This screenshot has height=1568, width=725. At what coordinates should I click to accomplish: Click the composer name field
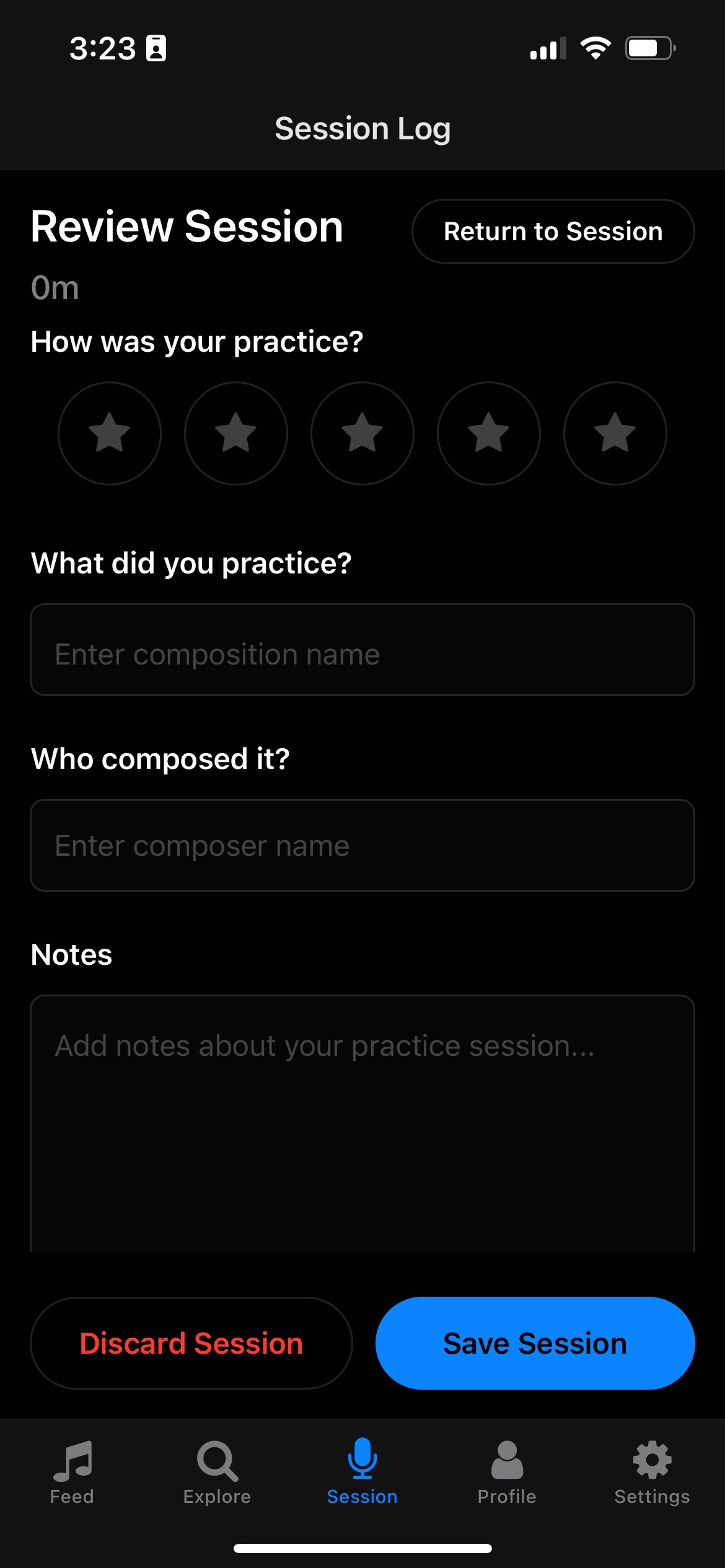pyautogui.click(x=362, y=845)
